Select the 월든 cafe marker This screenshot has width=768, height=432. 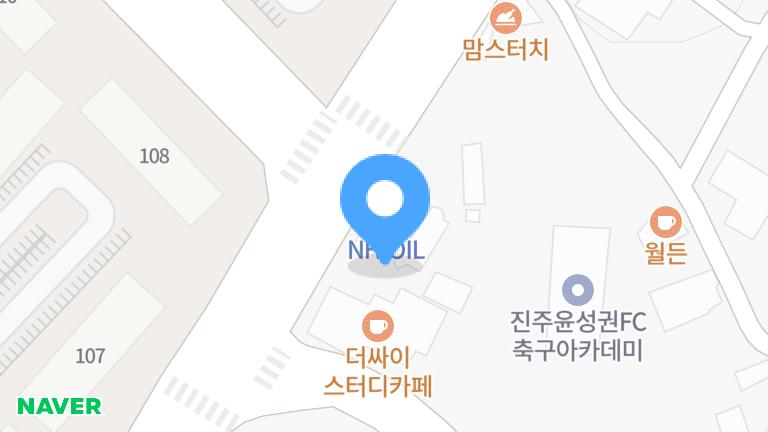665,222
